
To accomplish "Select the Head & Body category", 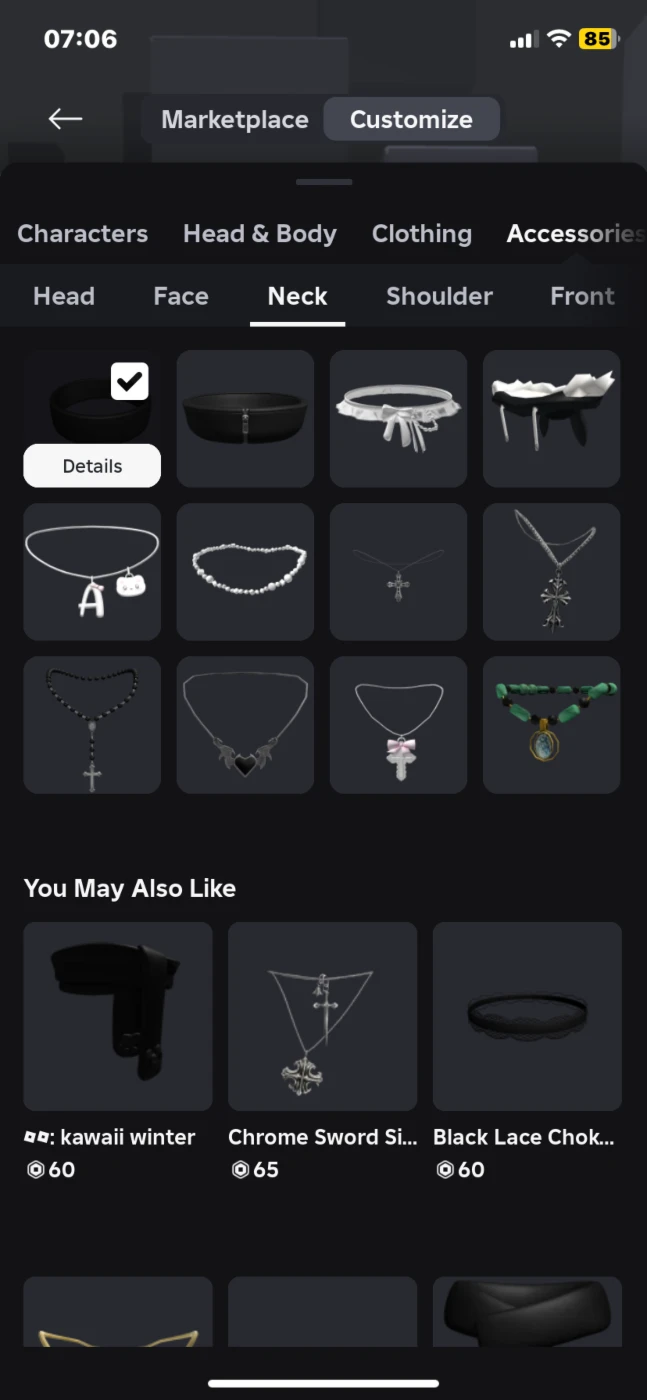I will tap(259, 234).
